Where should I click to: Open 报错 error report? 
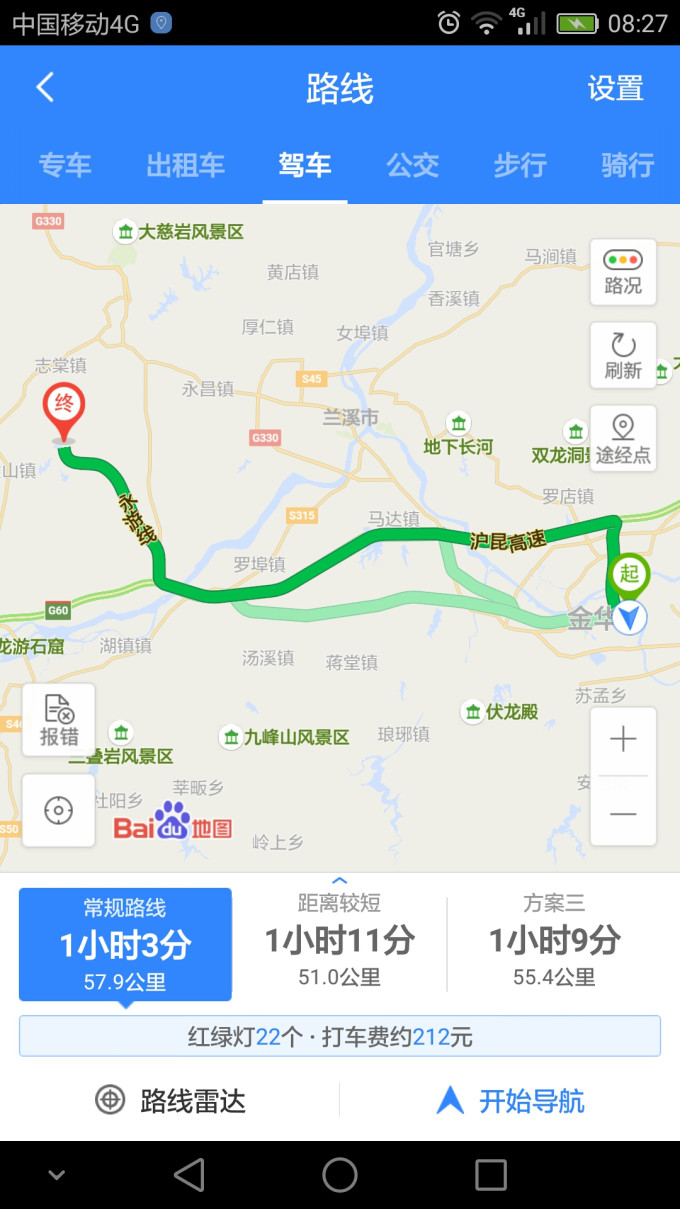coord(59,720)
